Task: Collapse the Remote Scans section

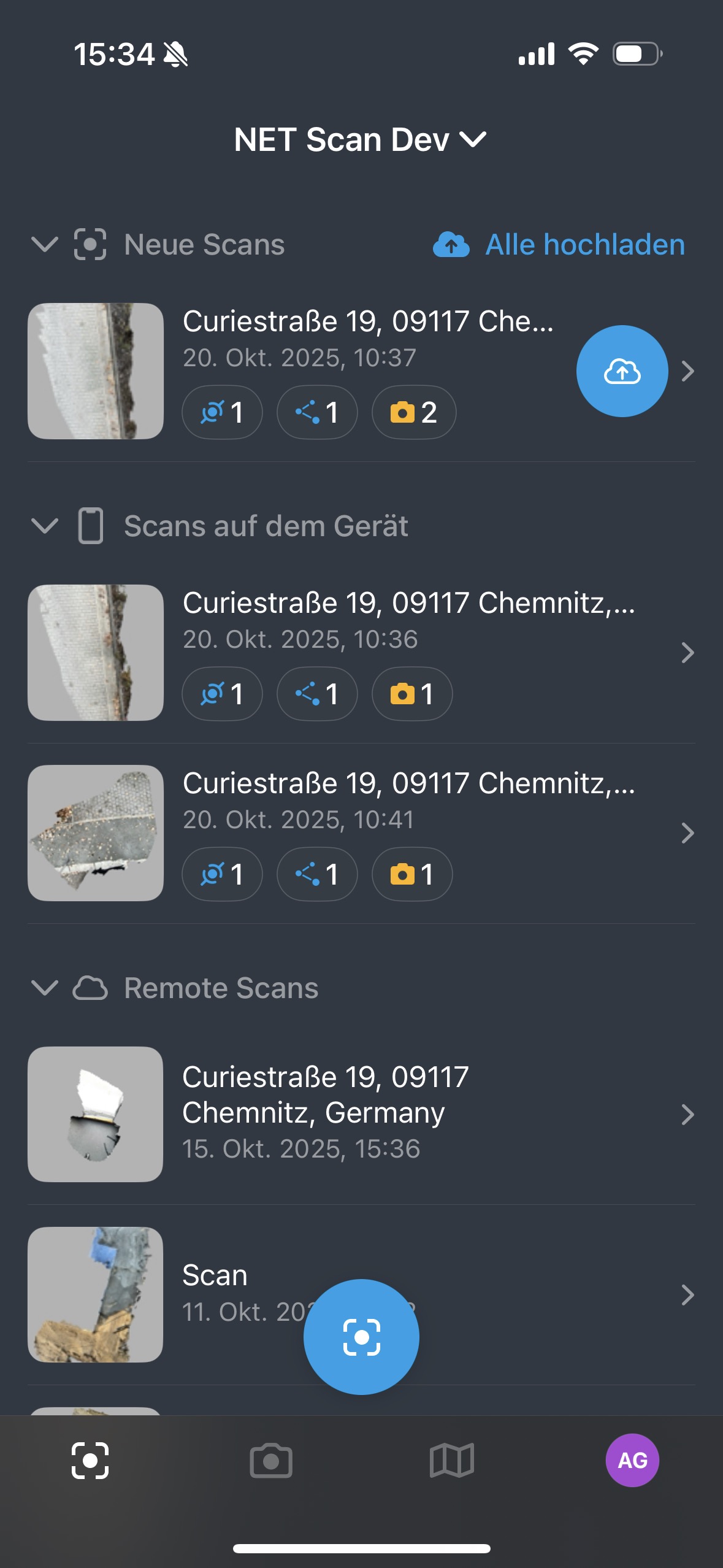Action: [44, 988]
